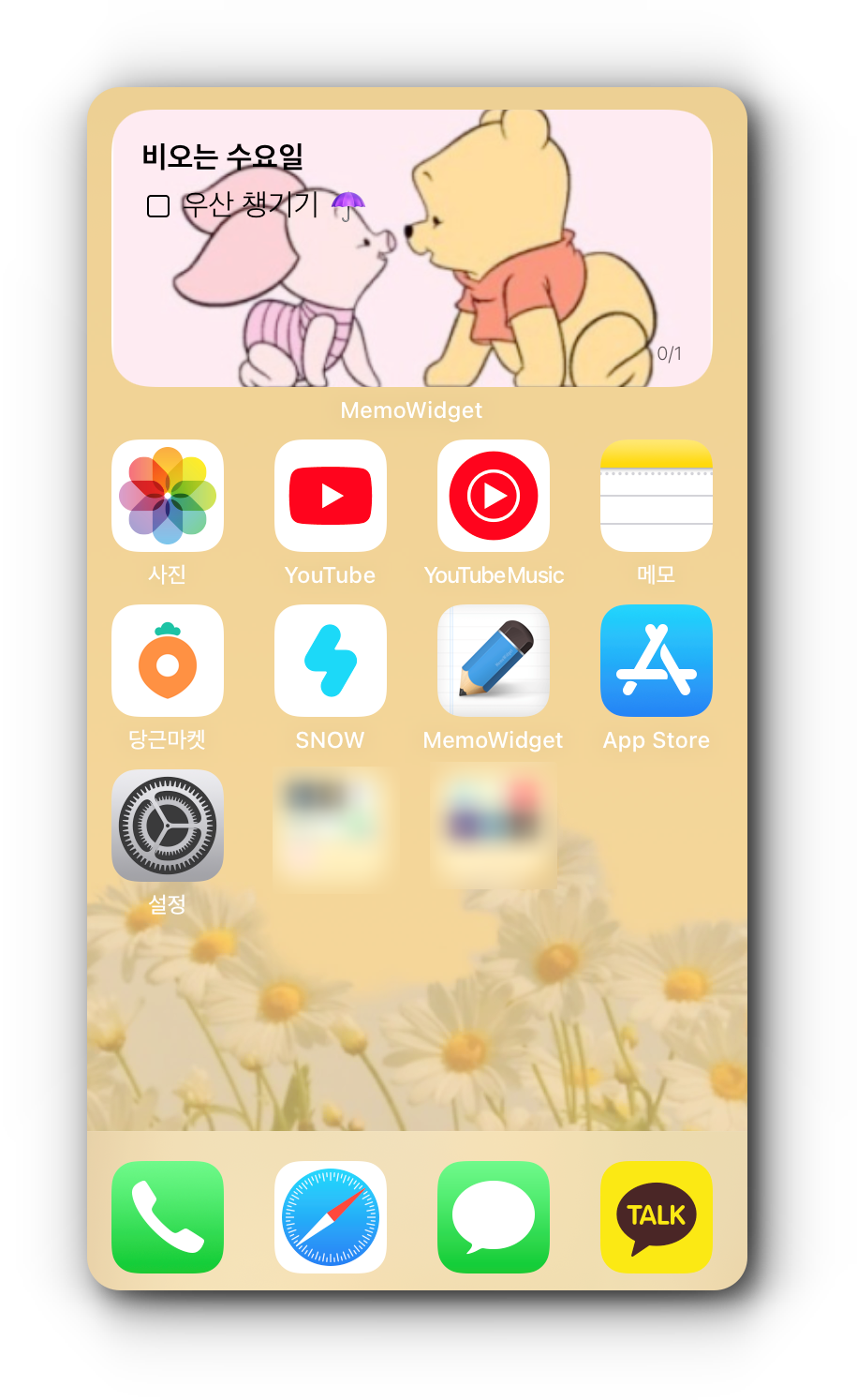The image size is (857, 1400).
Task: Open the 메모 Notes app
Action: coord(657,496)
